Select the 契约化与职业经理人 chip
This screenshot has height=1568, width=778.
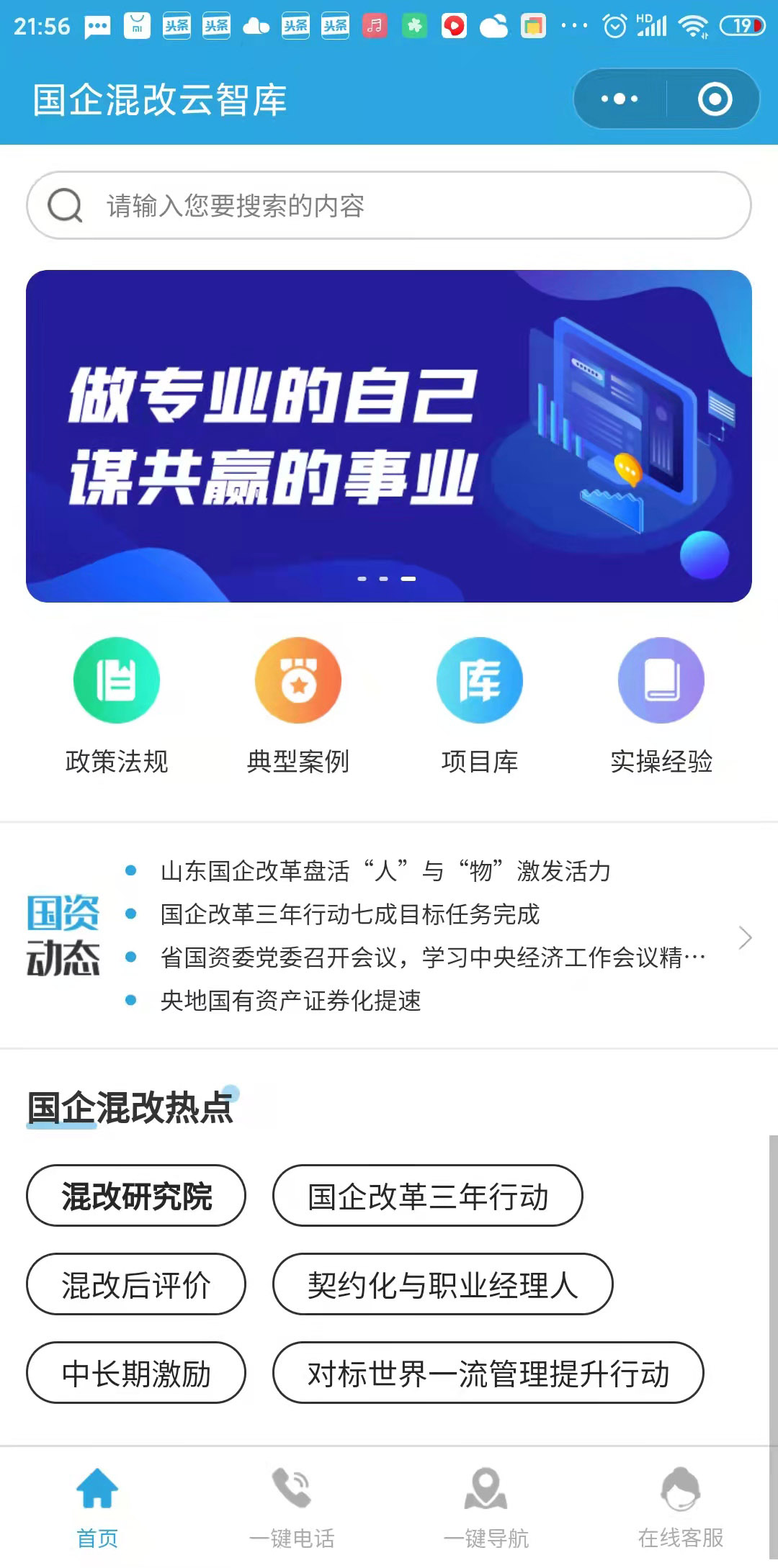click(x=443, y=1284)
